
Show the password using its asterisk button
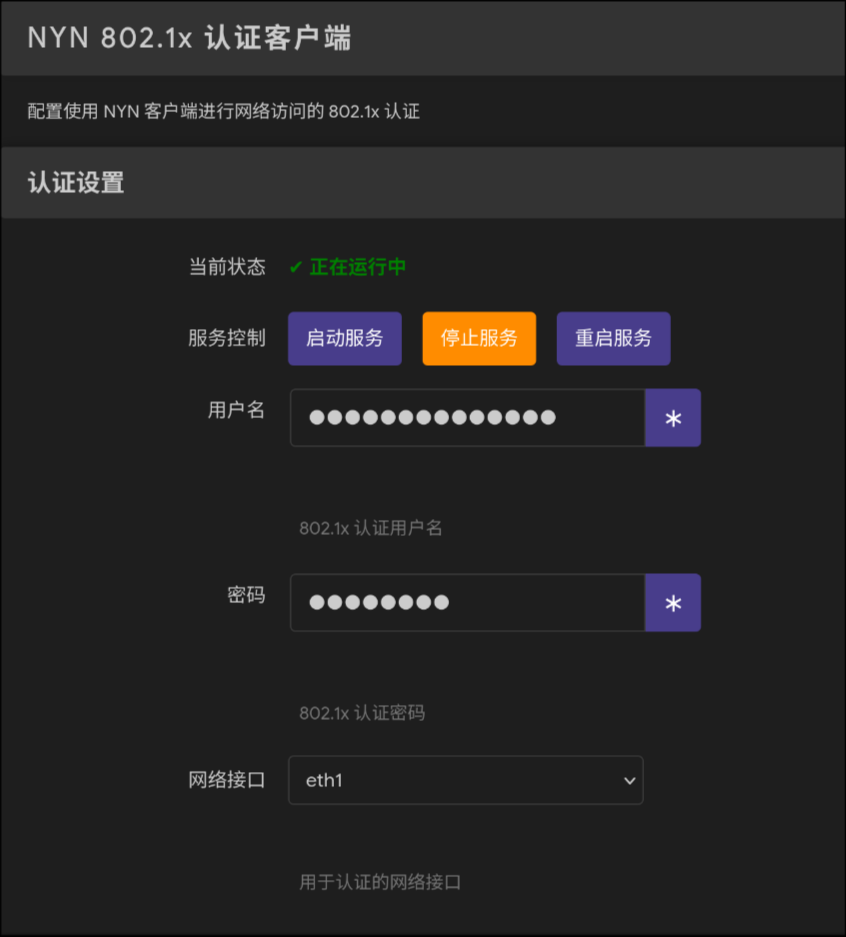coord(673,603)
